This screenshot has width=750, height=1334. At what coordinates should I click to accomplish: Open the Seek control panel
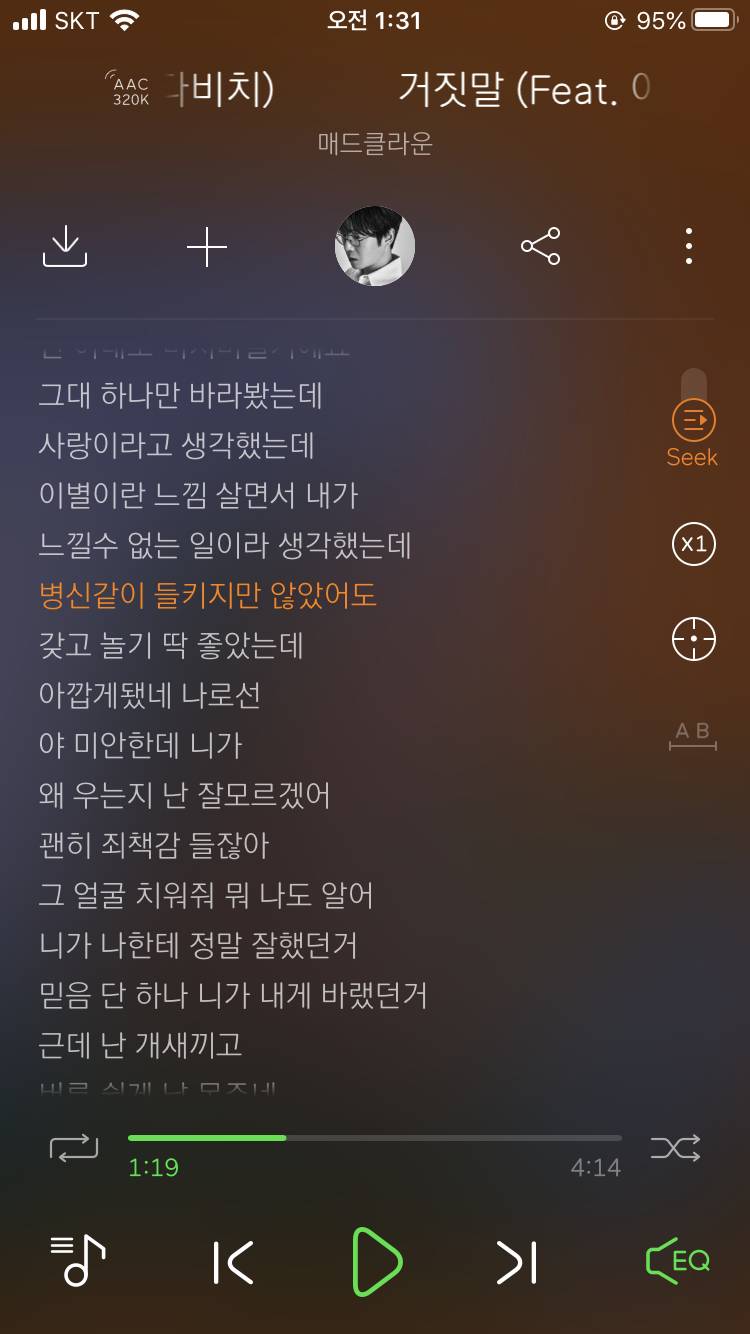692,424
